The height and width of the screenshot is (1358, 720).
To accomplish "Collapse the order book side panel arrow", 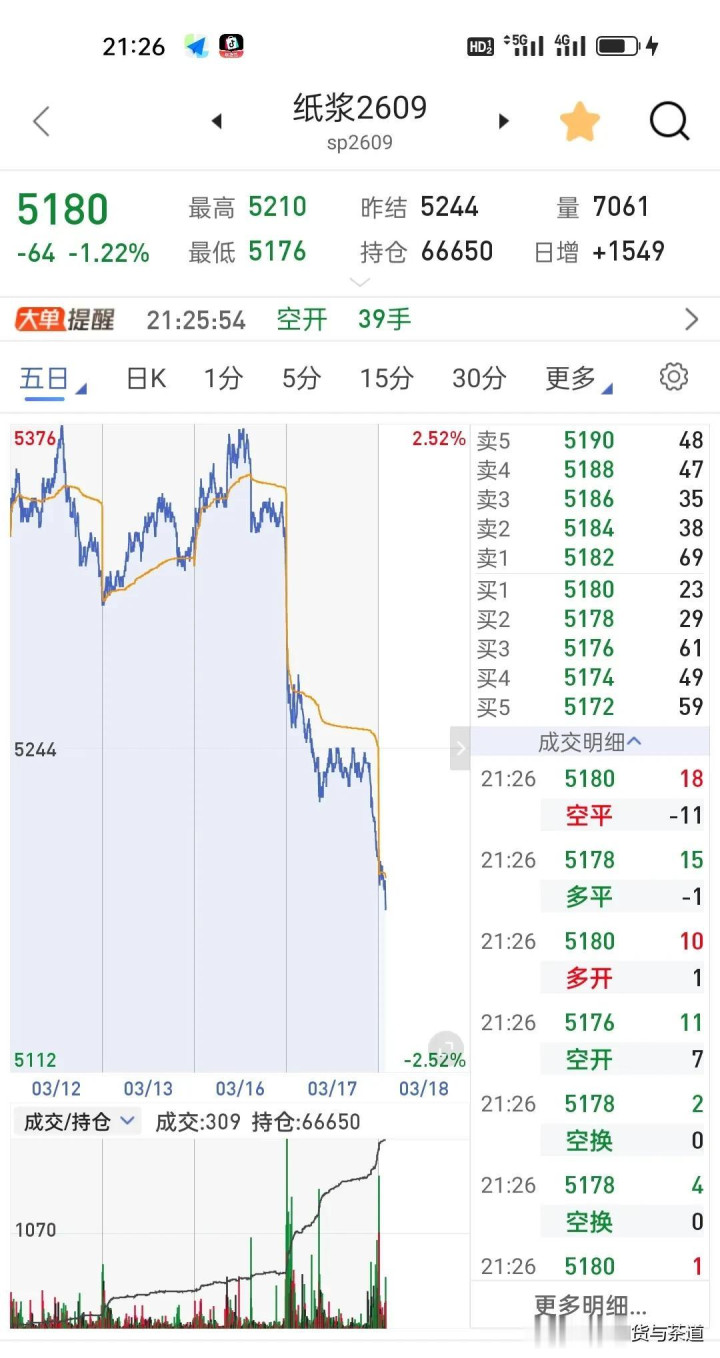I will tap(460, 748).
